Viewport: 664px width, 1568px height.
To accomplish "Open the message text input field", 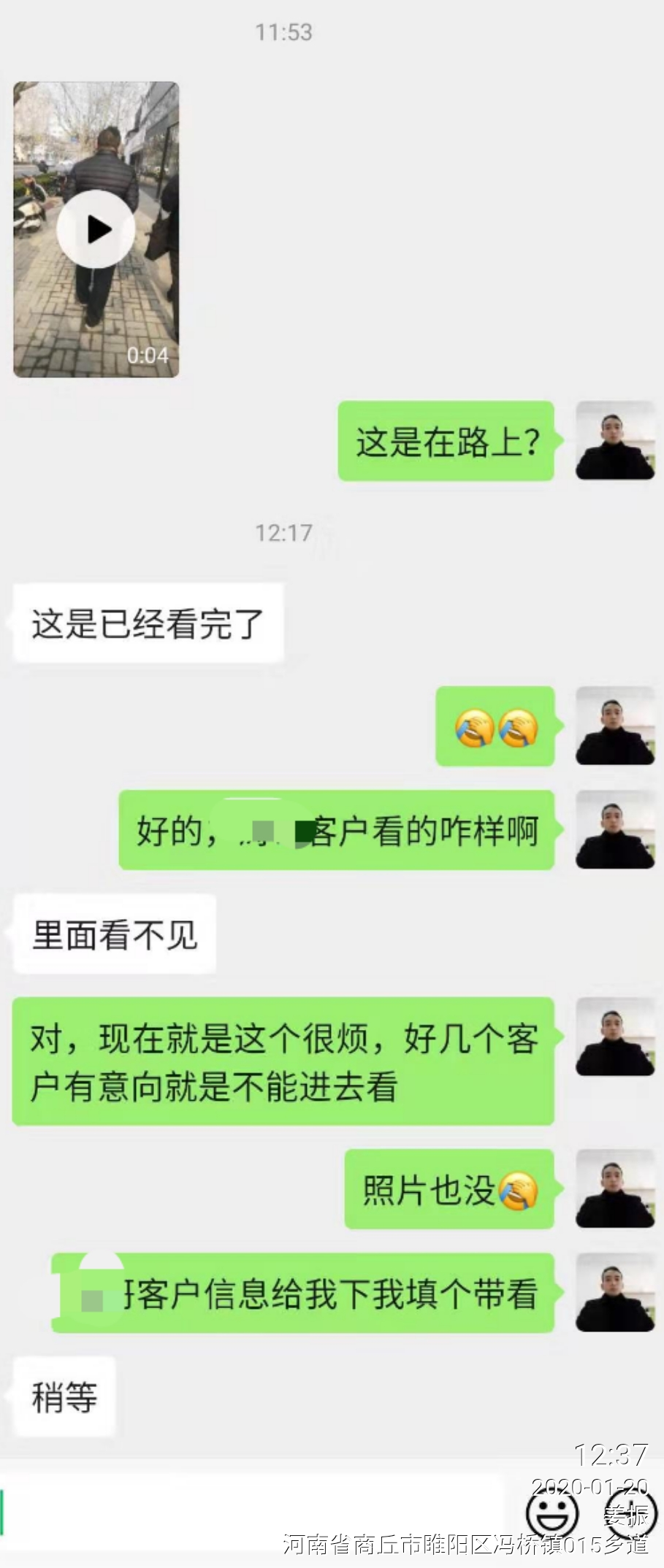I will pos(248,1511).
